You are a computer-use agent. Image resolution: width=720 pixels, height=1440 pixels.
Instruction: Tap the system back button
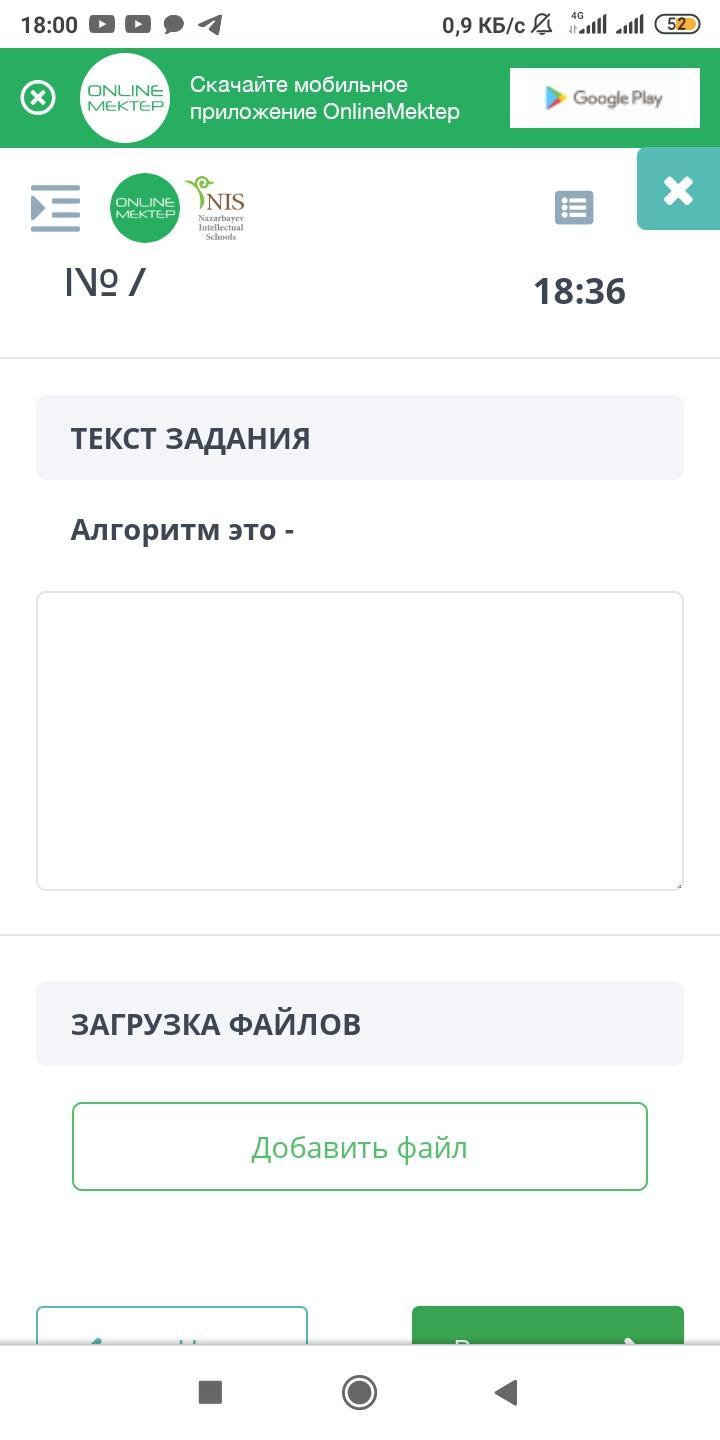click(506, 1392)
